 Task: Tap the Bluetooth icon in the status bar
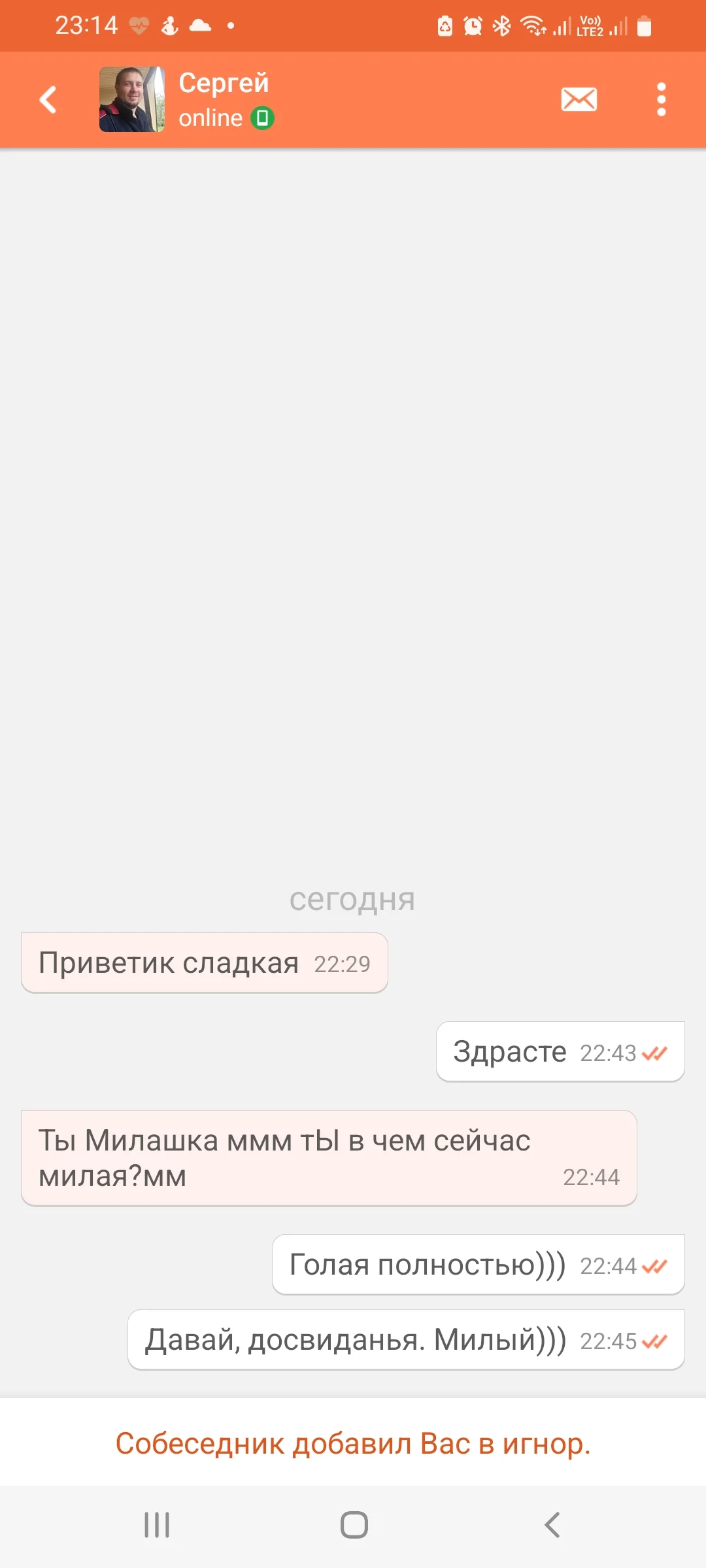[500, 26]
